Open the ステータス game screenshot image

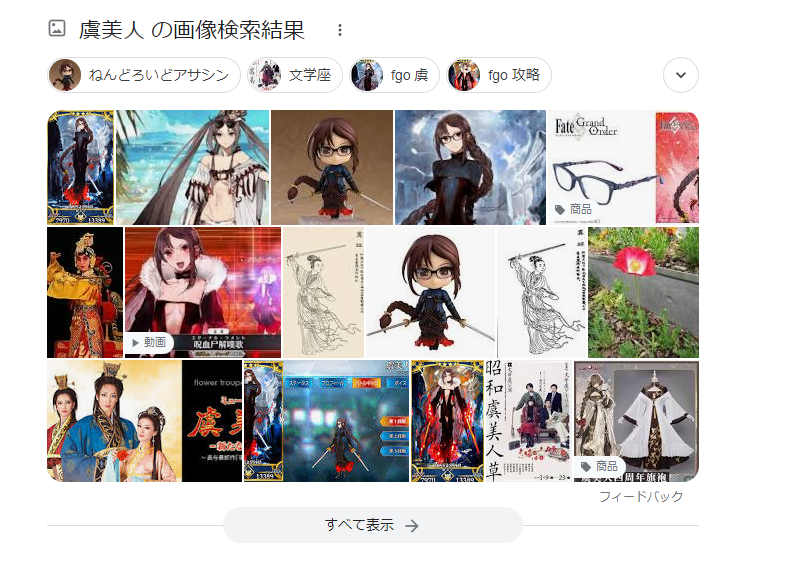point(346,421)
